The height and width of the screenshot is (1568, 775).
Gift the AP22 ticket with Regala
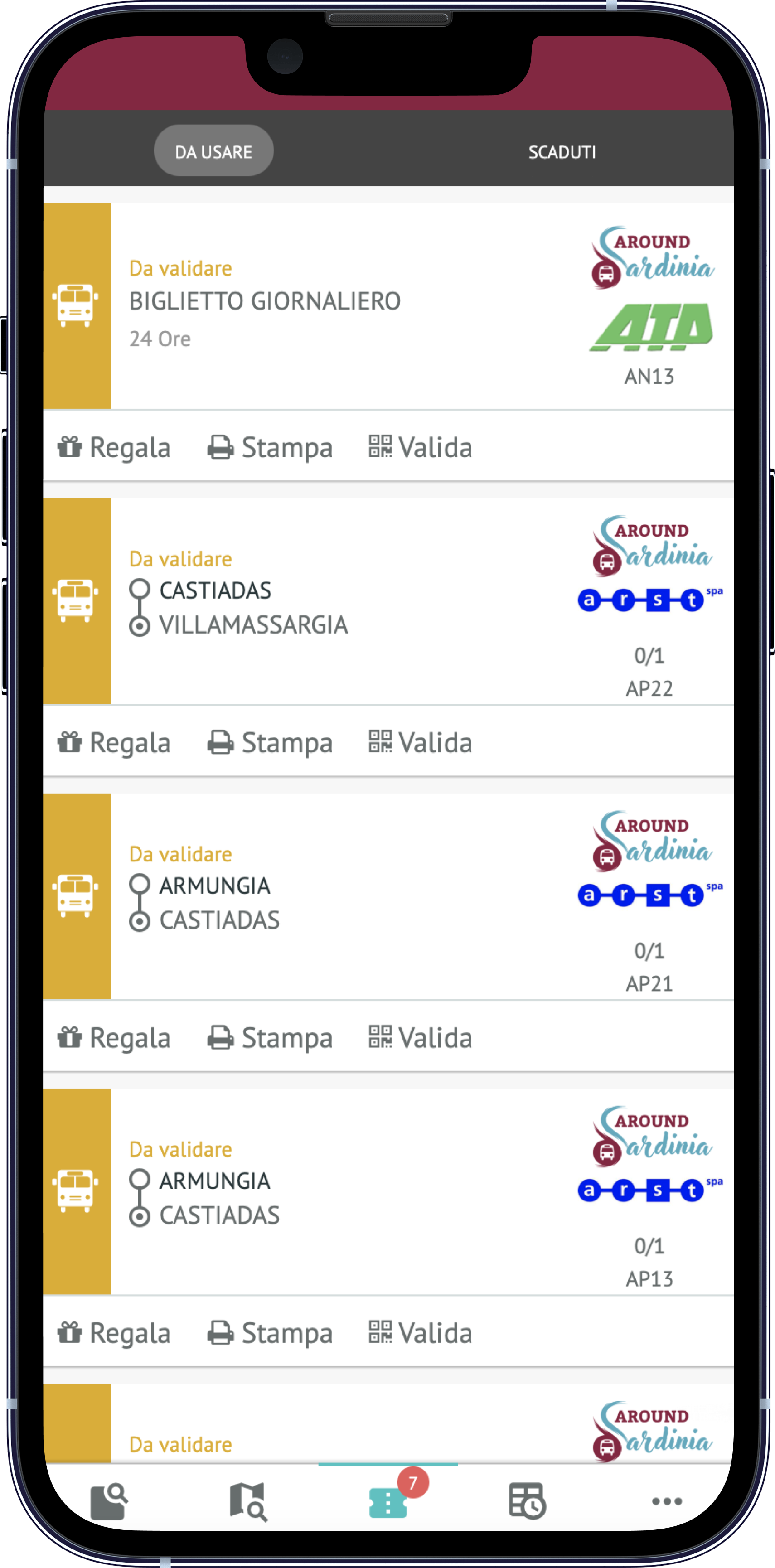(x=114, y=742)
